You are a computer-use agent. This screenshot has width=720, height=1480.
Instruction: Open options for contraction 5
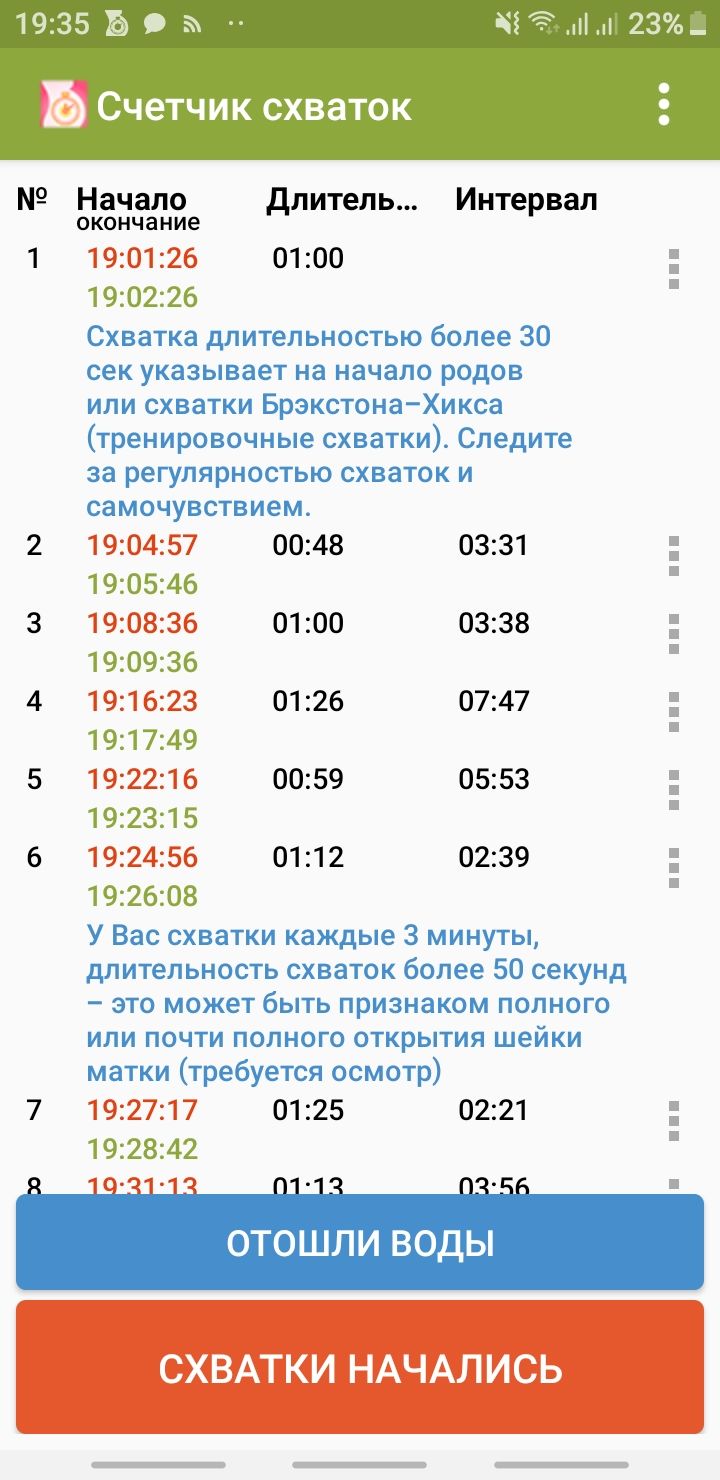click(x=674, y=791)
